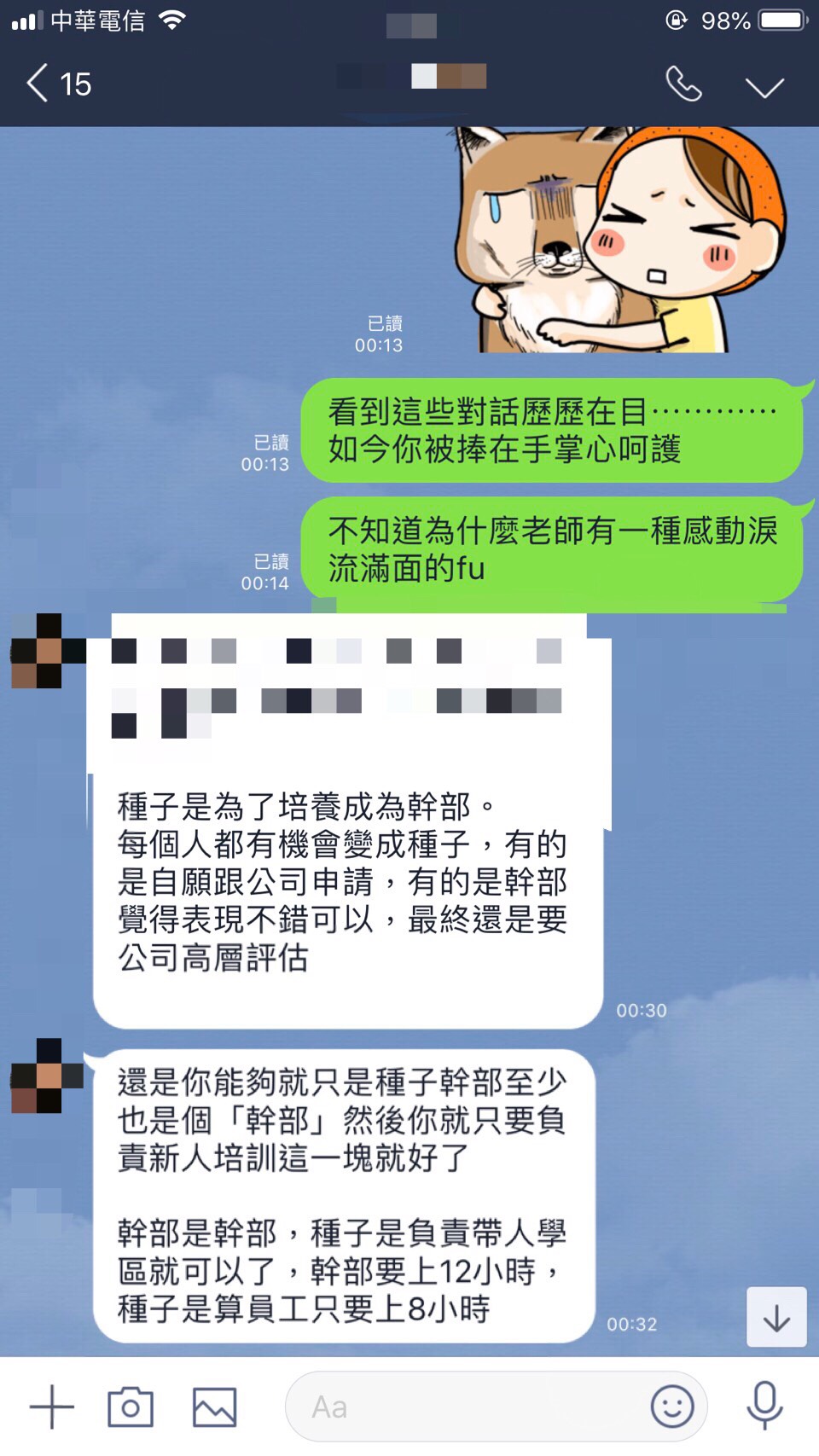
Task: Jump to the latest message
Action: [x=776, y=1317]
